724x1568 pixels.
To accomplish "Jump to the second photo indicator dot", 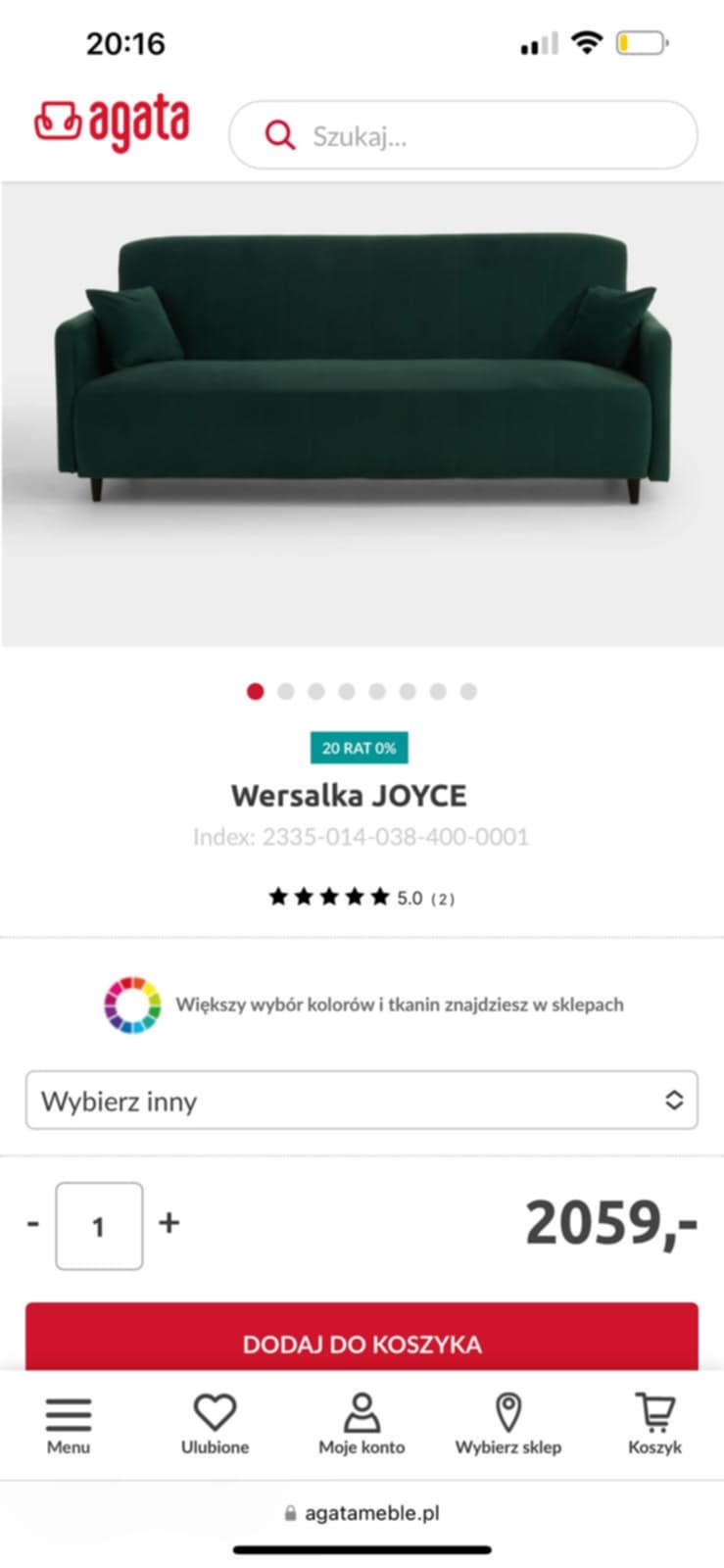I will [x=286, y=692].
